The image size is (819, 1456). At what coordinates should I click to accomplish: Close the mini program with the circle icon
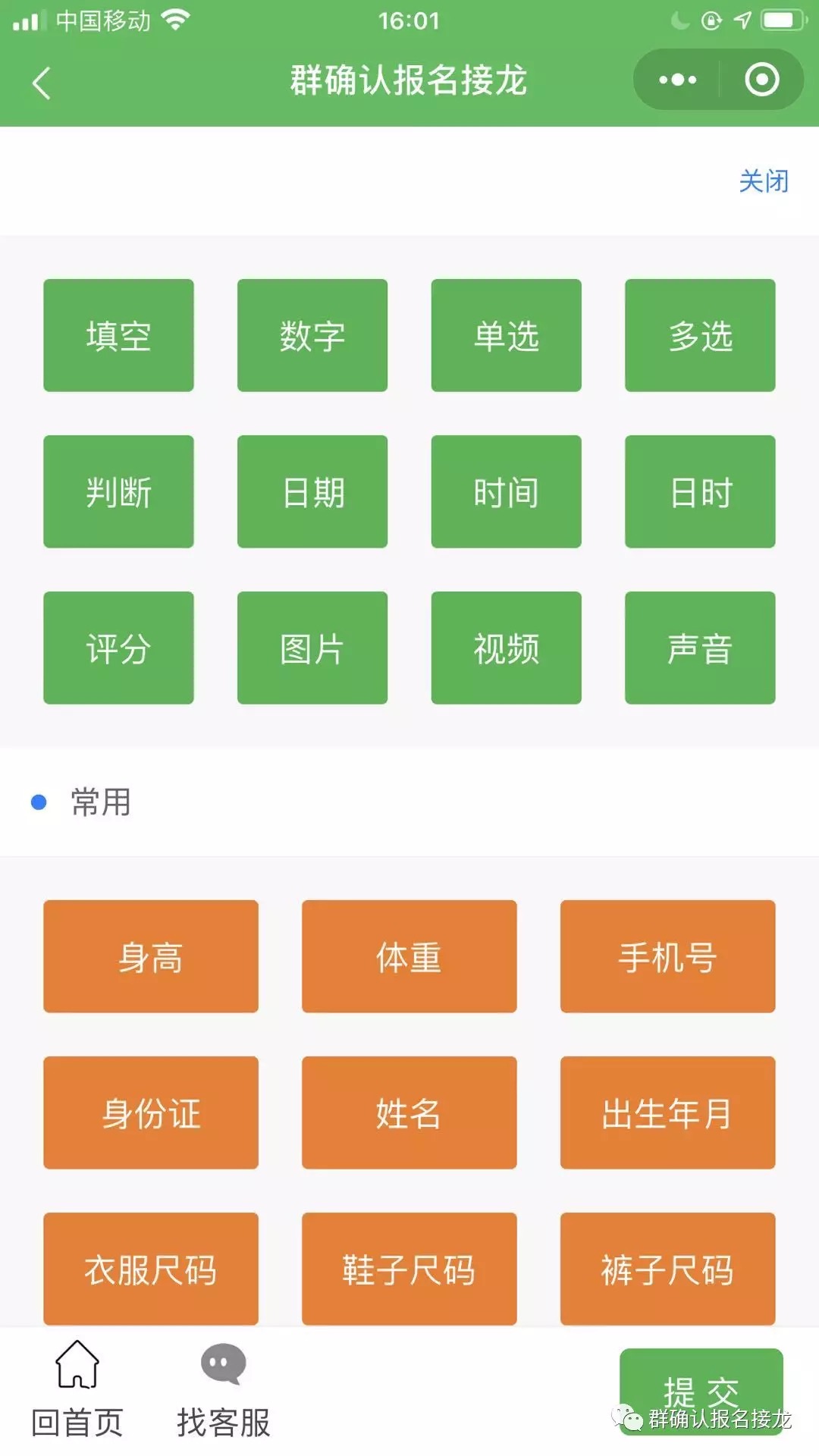pos(761,80)
